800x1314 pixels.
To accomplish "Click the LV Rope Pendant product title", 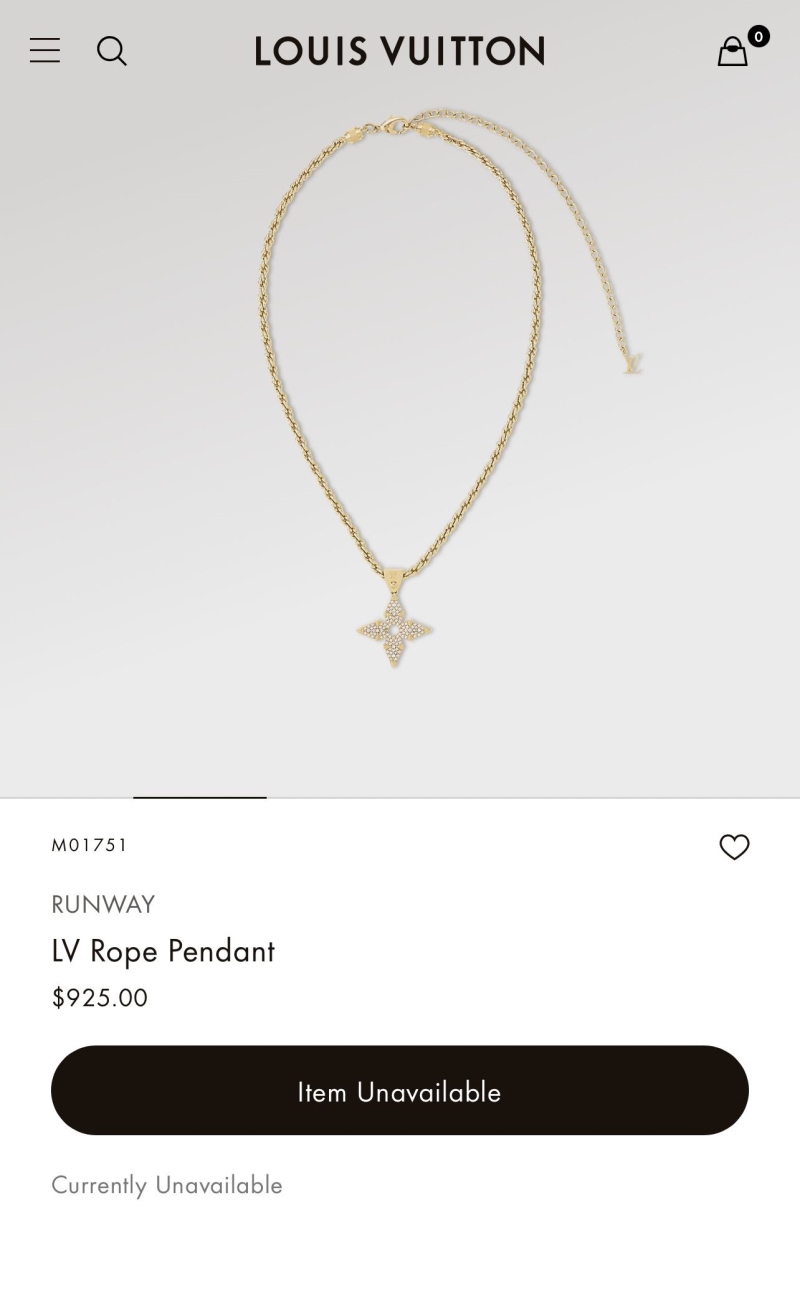I will point(163,951).
